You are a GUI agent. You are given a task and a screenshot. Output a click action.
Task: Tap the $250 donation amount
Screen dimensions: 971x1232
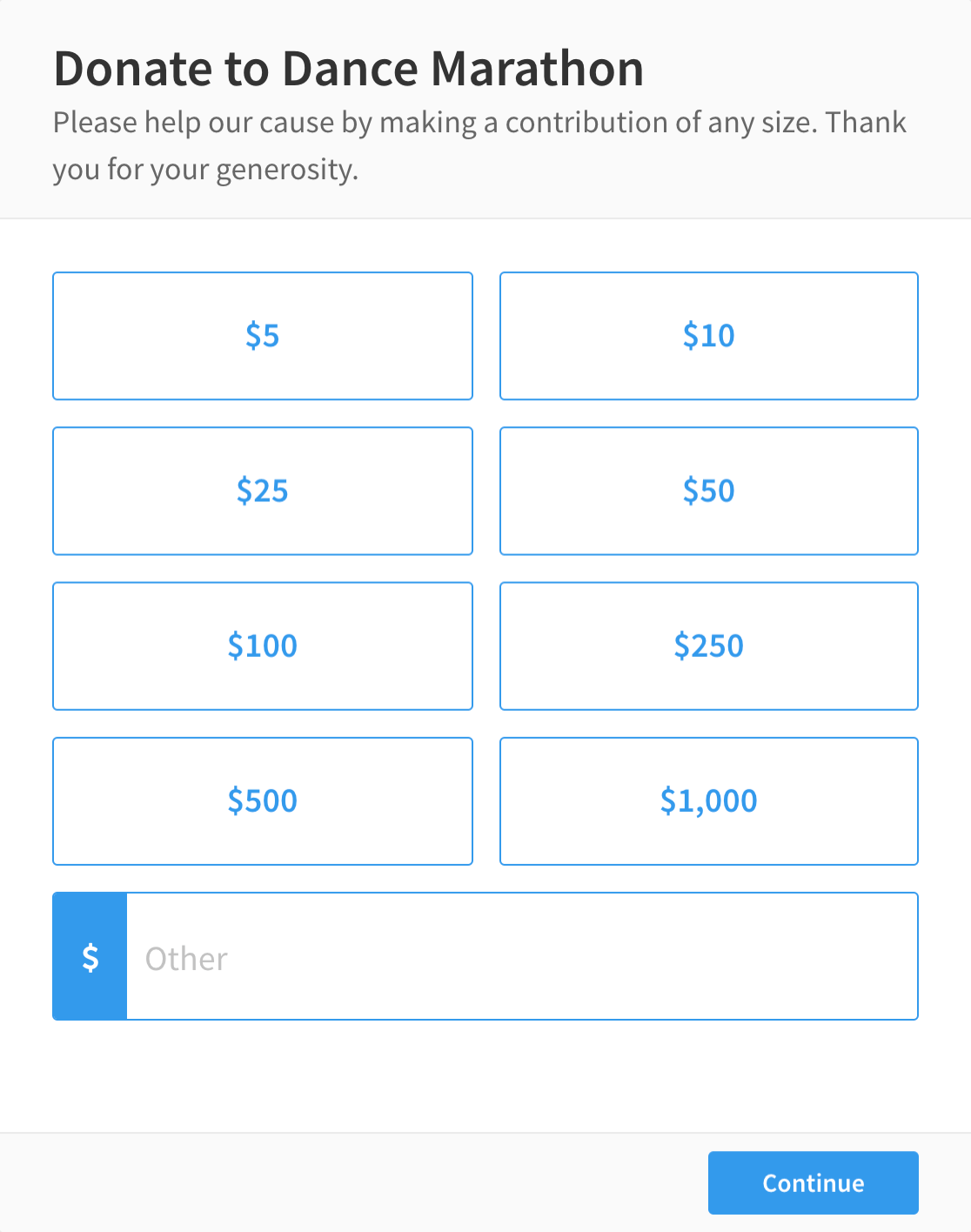coord(708,646)
